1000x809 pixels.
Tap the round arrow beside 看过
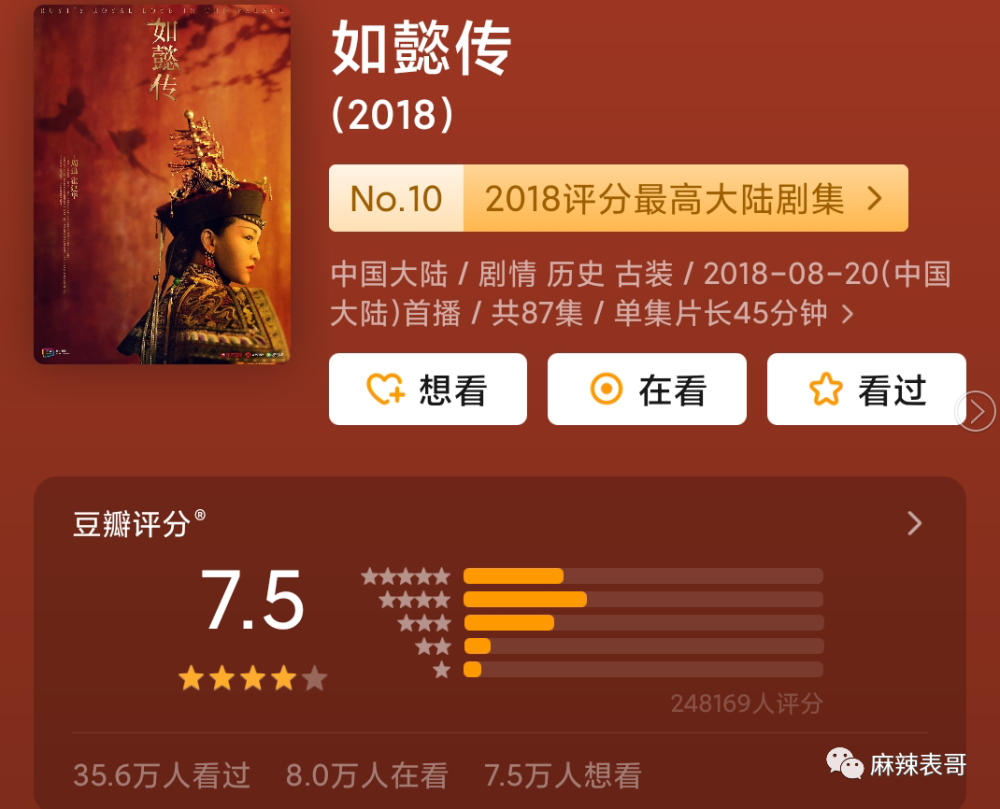tap(976, 412)
